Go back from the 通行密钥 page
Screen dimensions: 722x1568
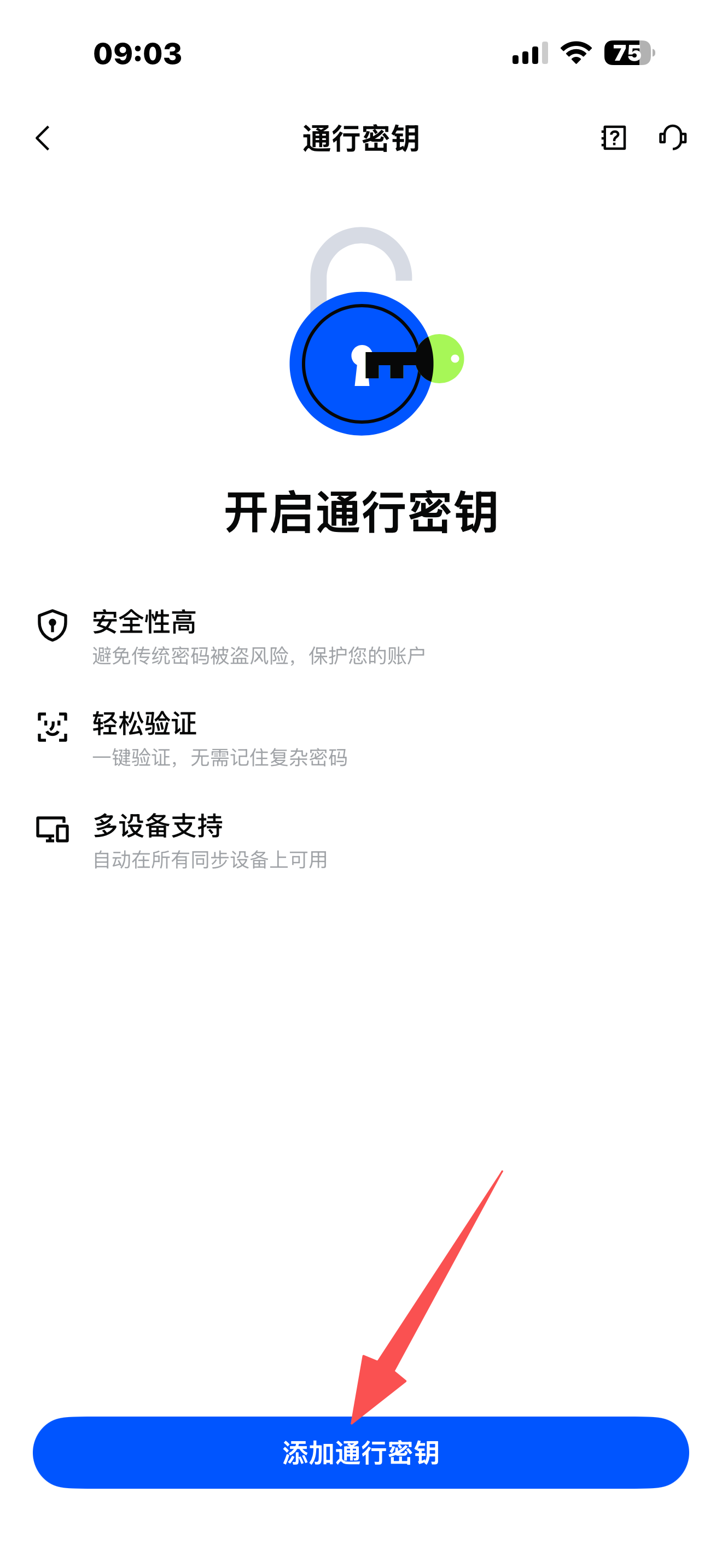click(43, 138)
